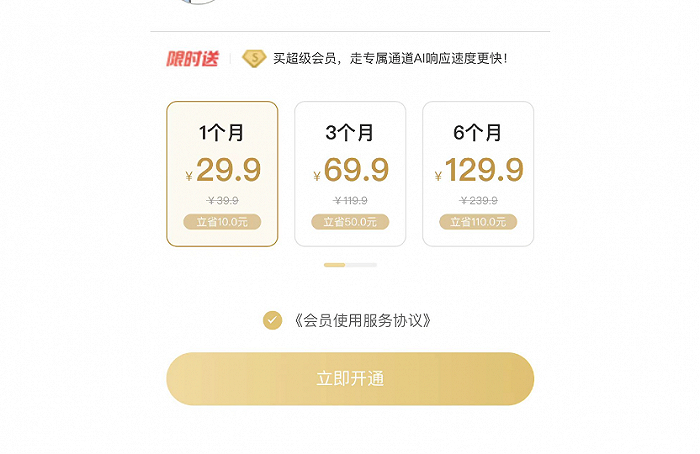Pick the 6个月 plan at ¥129.9
Screen dimensions: 700x454
coord(478,173)
